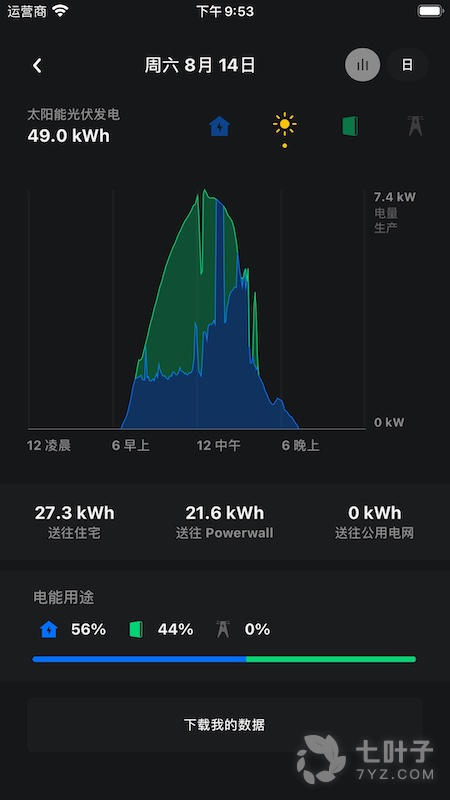This screenshot has width=450, height=800.
Task: Select the blue home energy icon
Action: (x=220, y=126)
